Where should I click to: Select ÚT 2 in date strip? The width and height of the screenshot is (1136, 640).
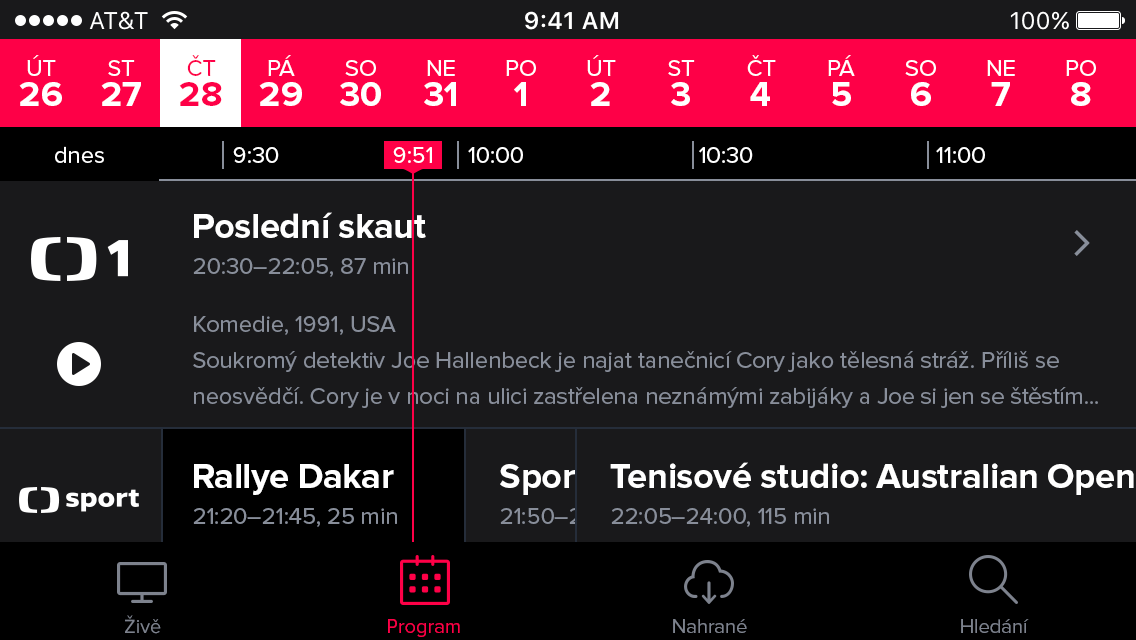600,83
